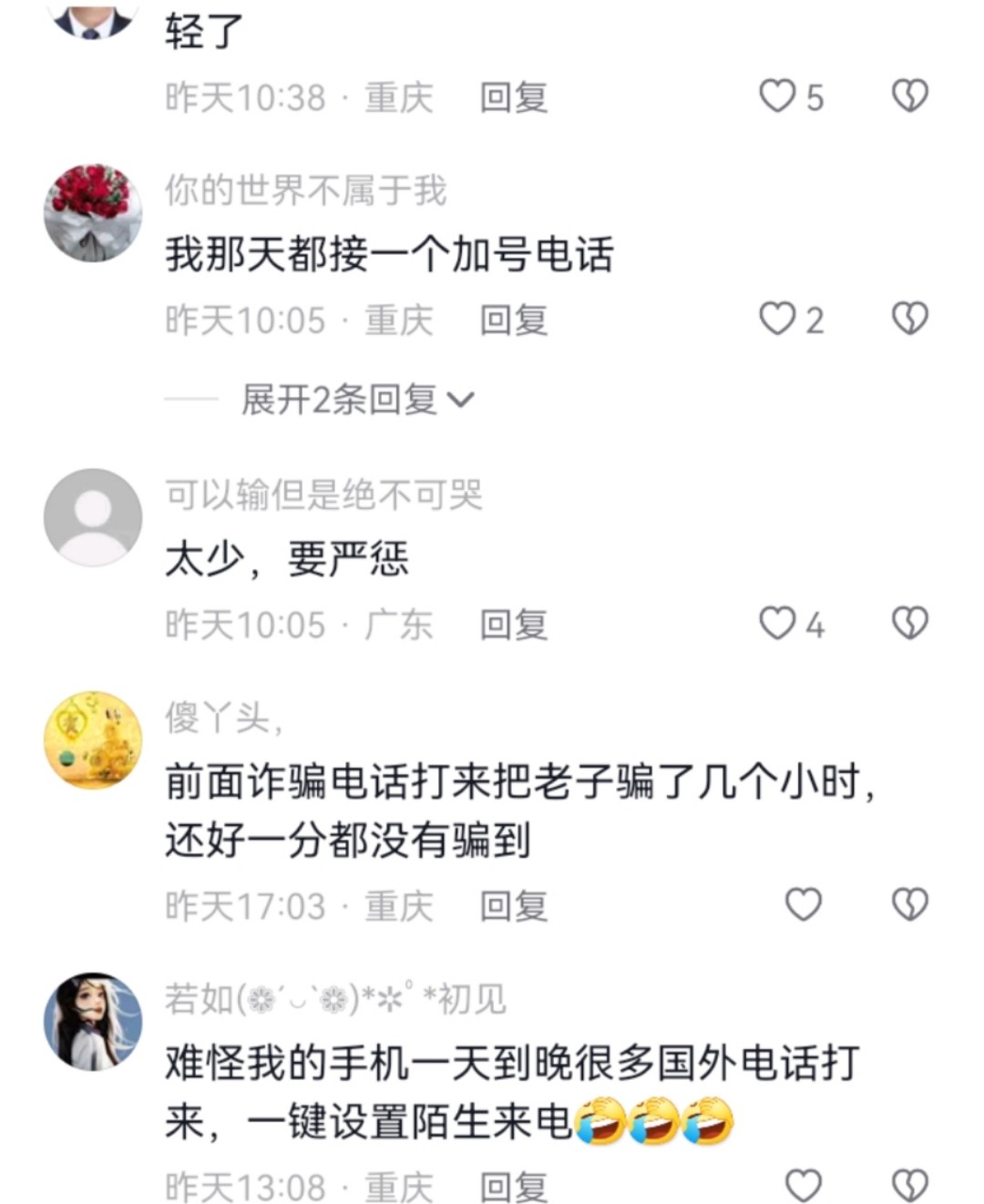This screenshot has height=1204, width=984.
Task: Dislike the comment by 你的世界不属于我
Action: [x=909, y=319]
